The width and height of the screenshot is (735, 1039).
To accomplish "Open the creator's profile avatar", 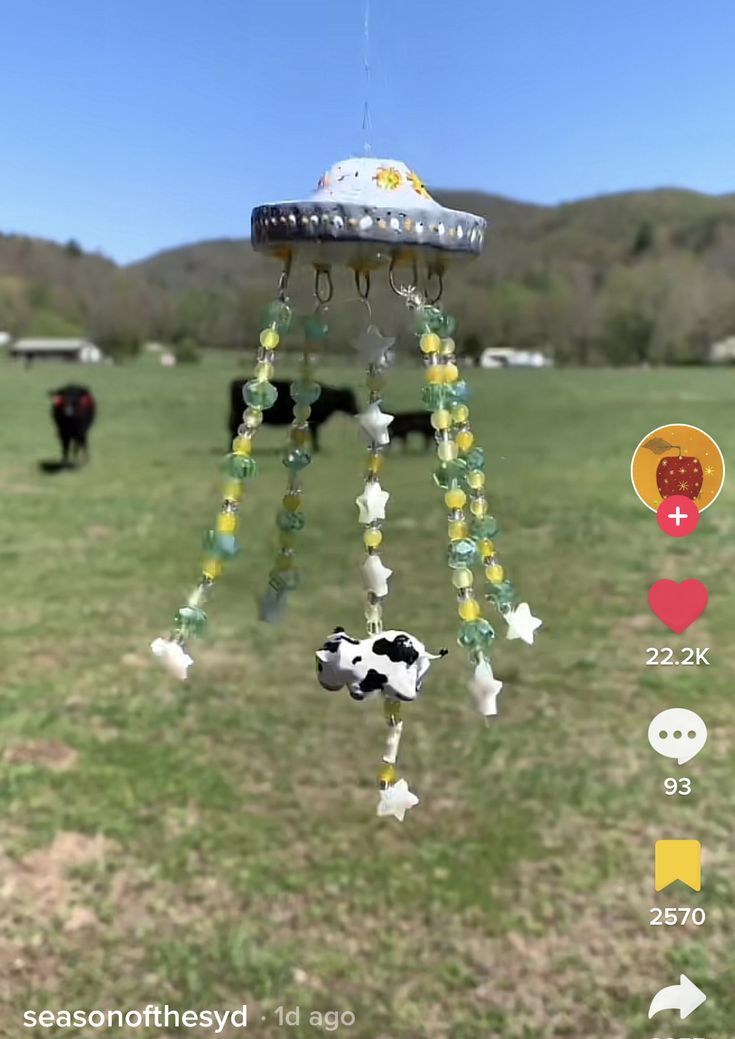I will (x=677, y=467).
